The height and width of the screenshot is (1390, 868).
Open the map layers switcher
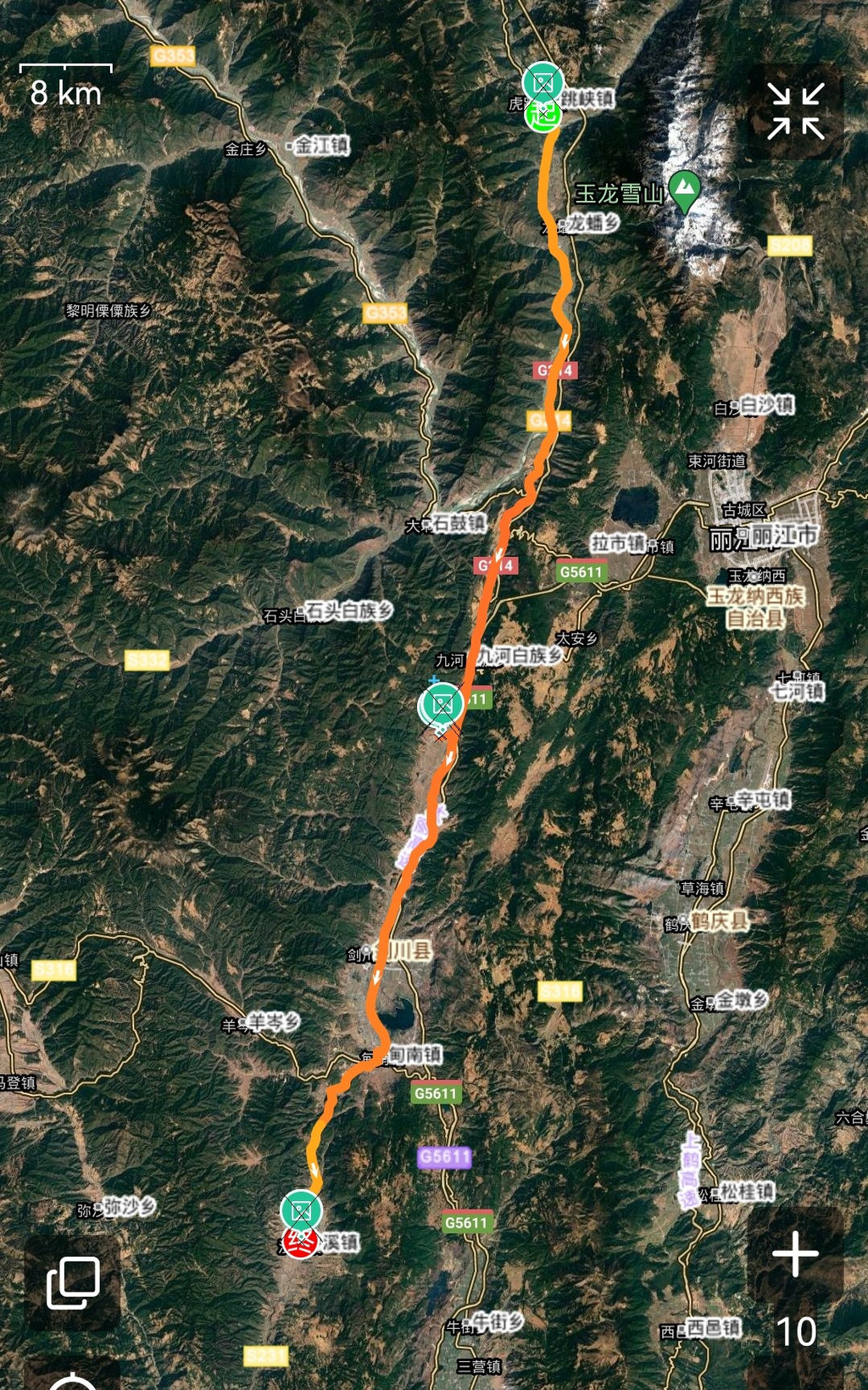pyautogui.click(x=73, y=1283)
